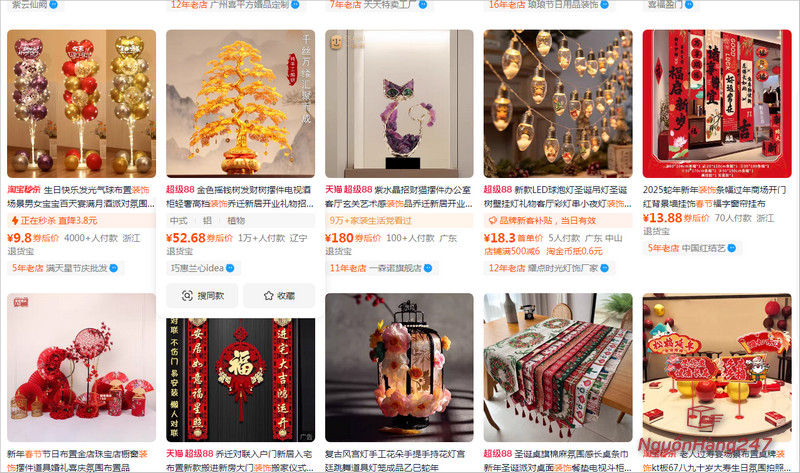Open the palace lantern flower lamp card
The height and width of the screenshot is (473, 800).
tap(399, 366)
